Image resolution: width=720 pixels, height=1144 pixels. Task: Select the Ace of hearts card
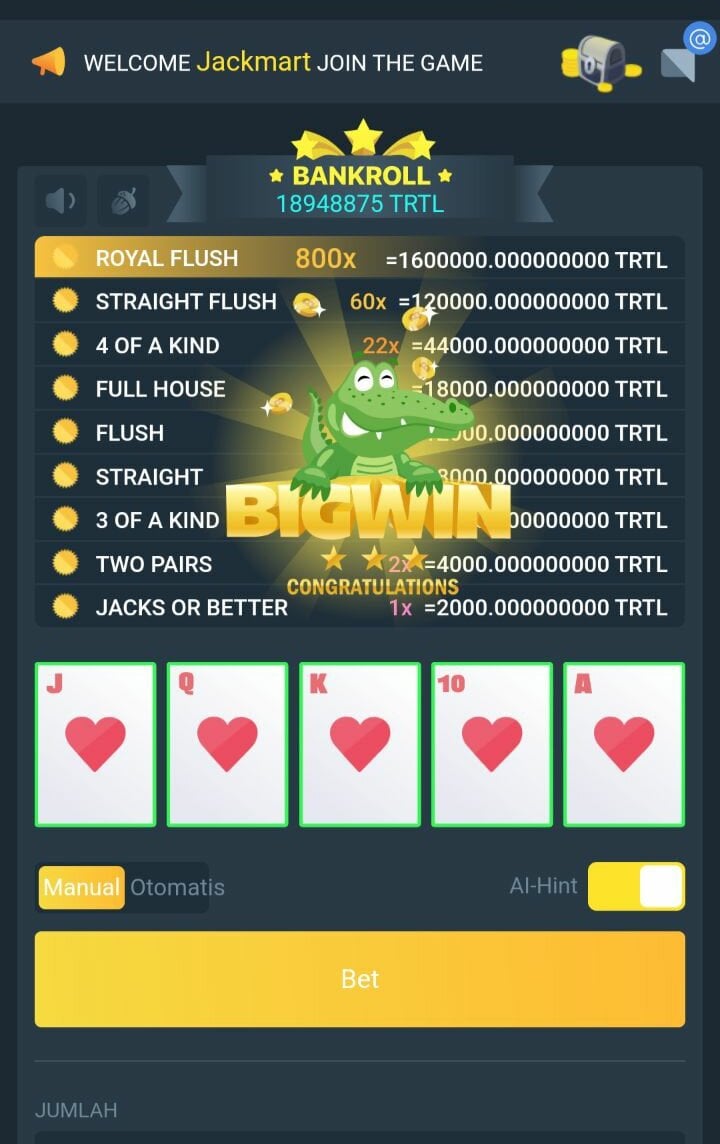624,744
